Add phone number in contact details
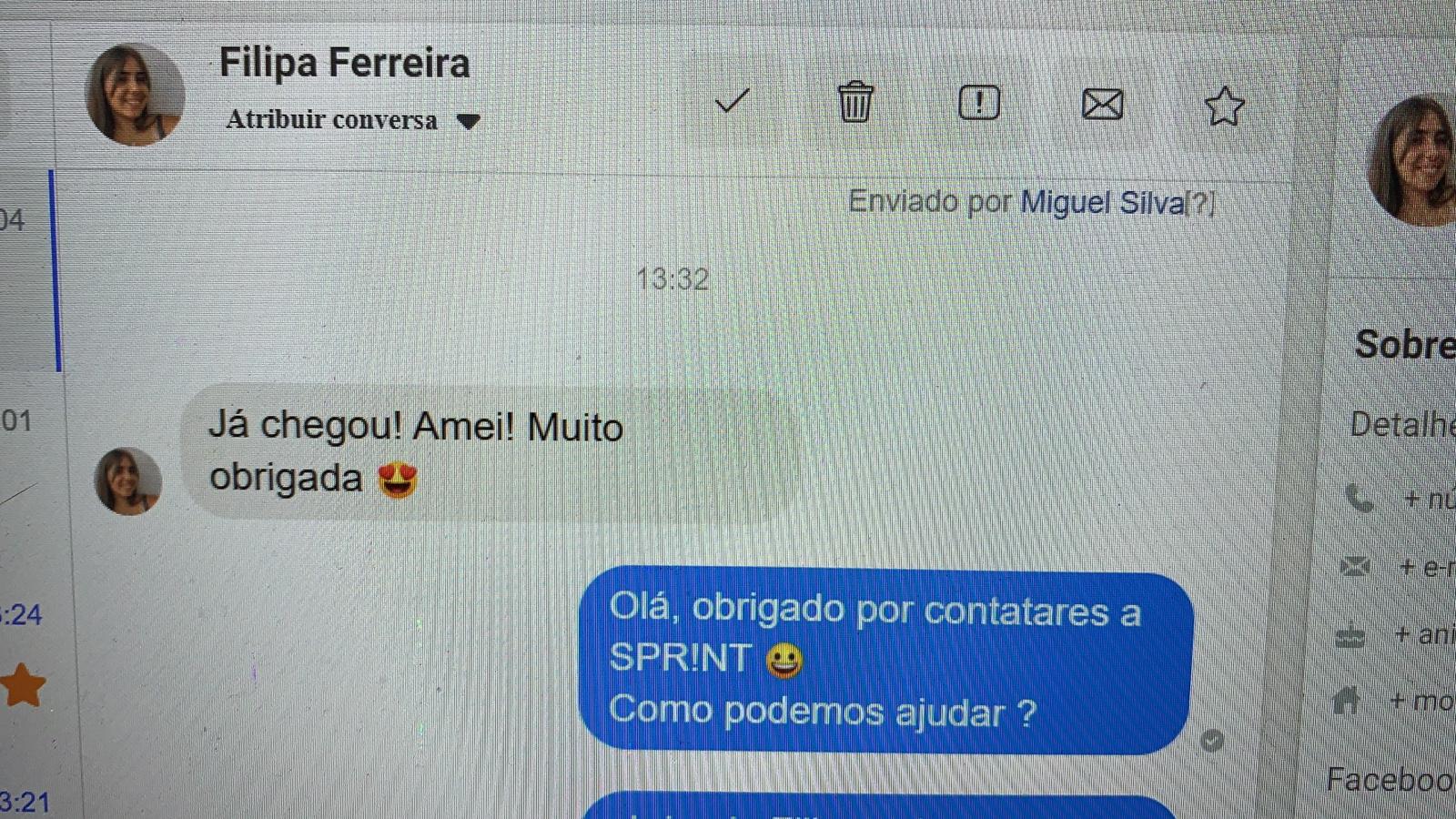Viewport: 1456px width, 819px height. click(1424, 499)
